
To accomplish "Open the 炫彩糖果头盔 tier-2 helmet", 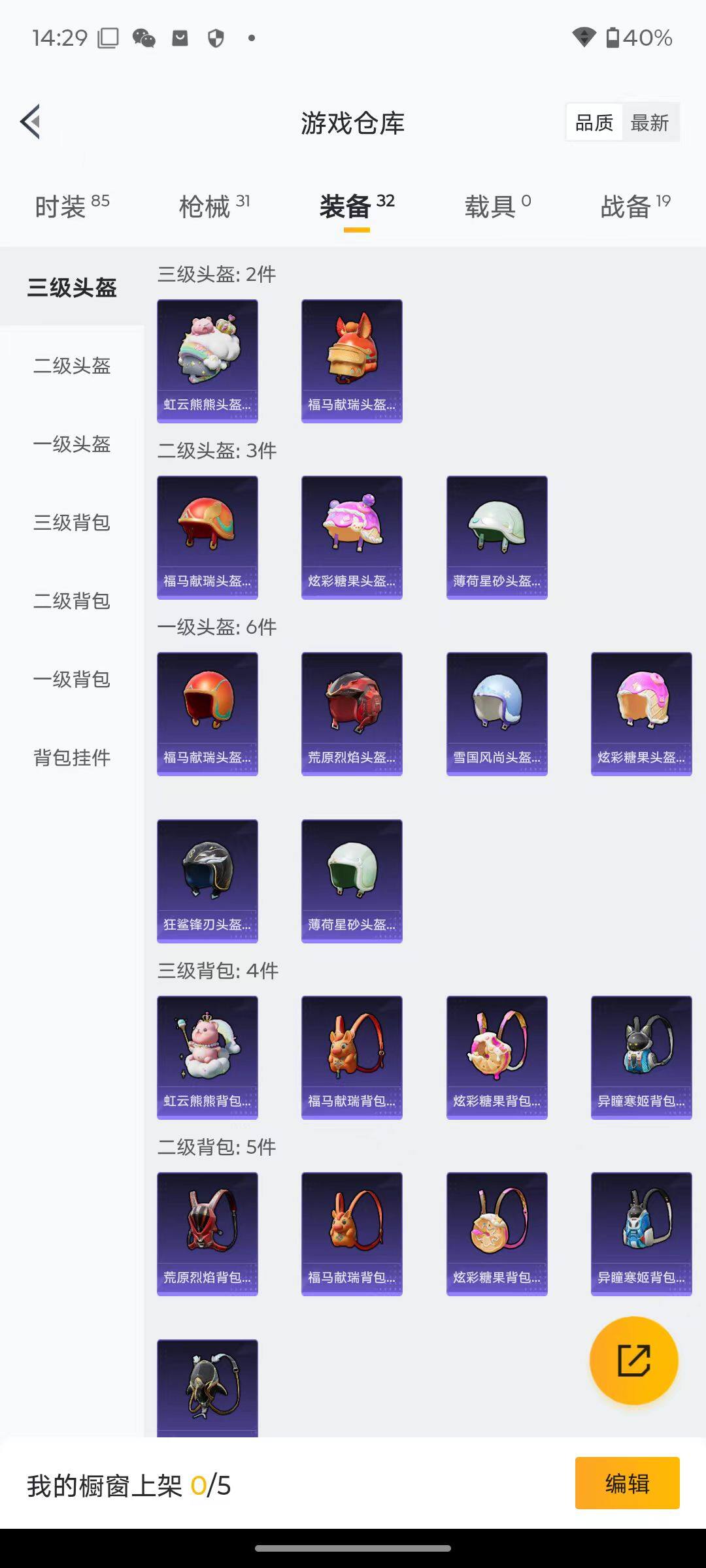I will (x=352, y=536).
